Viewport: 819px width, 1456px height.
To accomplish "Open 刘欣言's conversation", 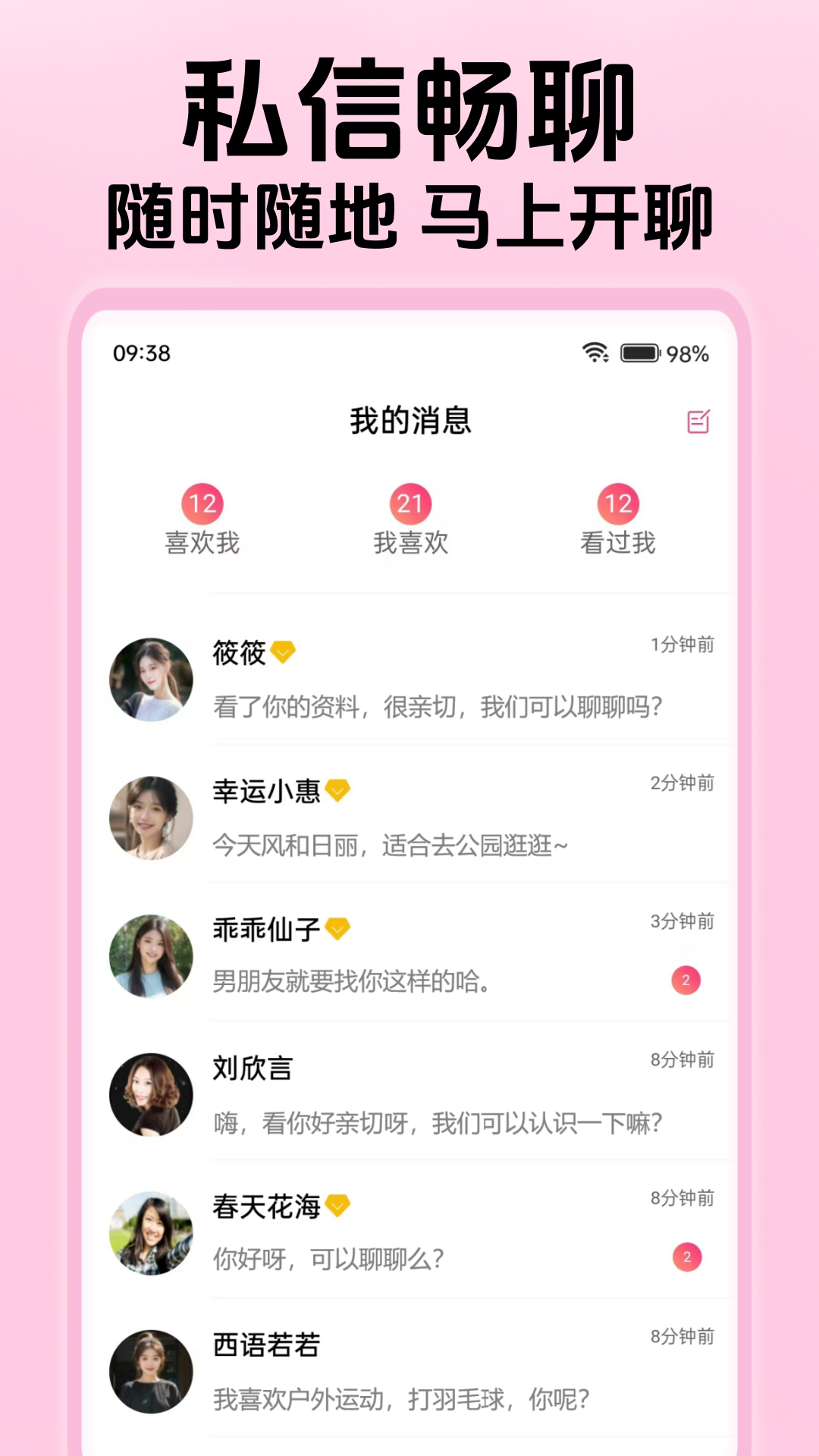I will [x=409, y=1092].
